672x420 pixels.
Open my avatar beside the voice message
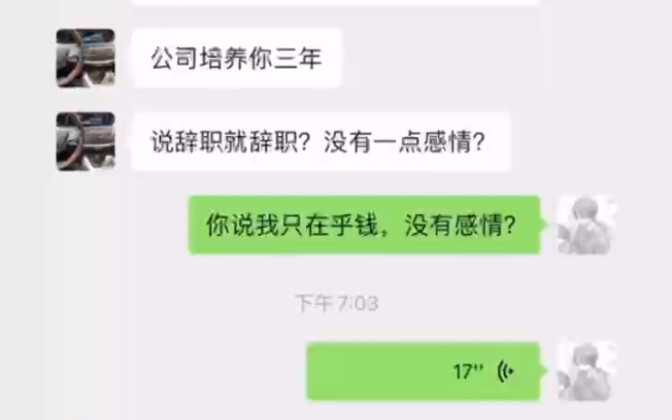click(x=585, y=371)
